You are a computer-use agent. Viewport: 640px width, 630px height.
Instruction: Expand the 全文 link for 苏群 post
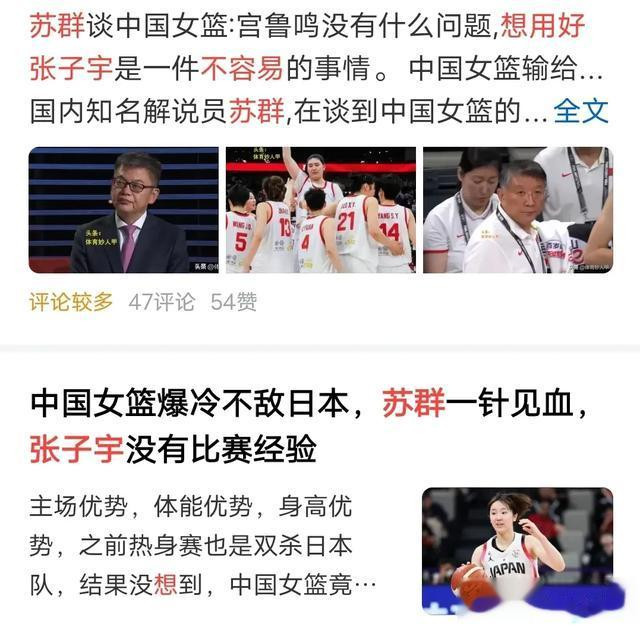pyautogui.click(x=581, y=111)
